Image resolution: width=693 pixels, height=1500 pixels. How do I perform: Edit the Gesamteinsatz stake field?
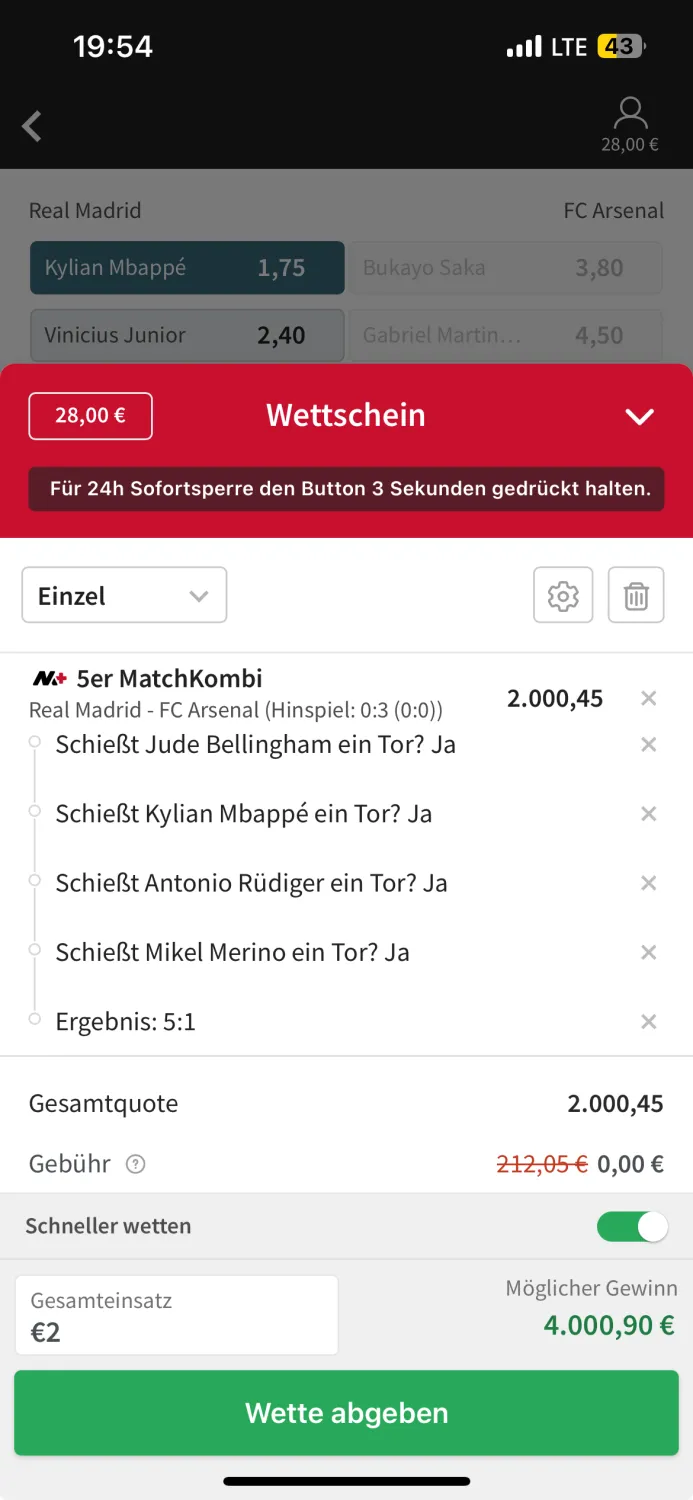pos(176,1316)
